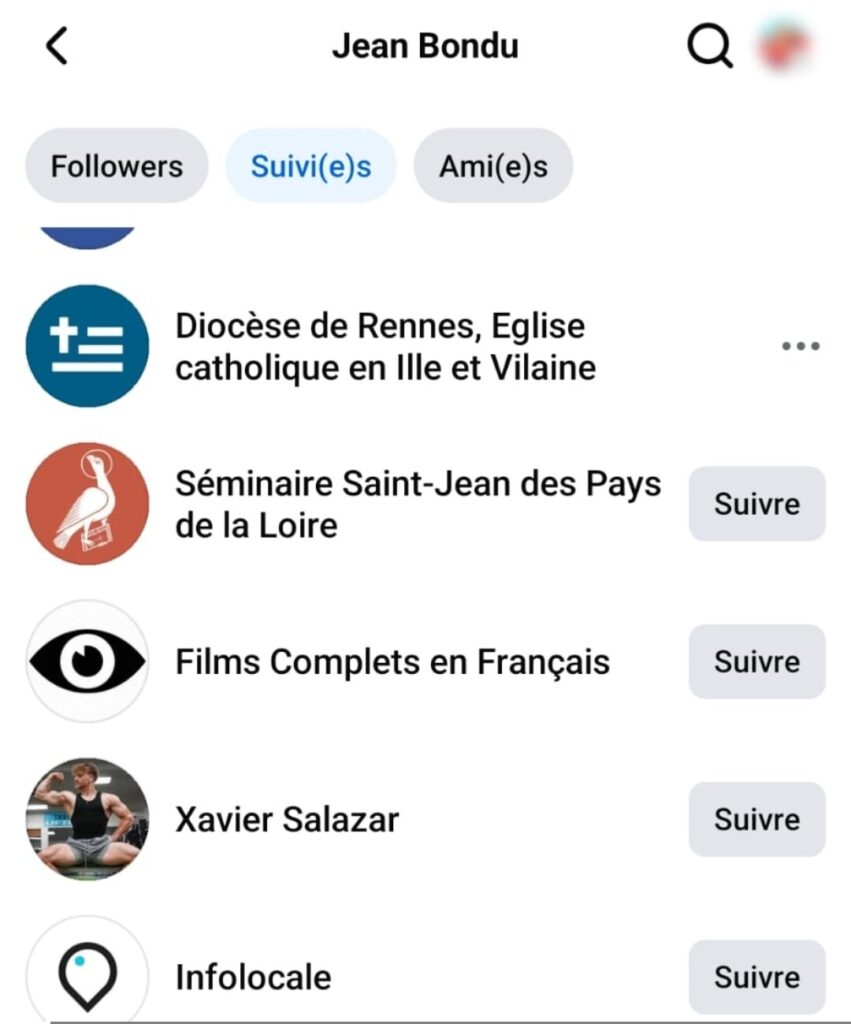The height and width of the screenshot is (1024, 851).
Task: Open Films Complets en Français page
Action: pos(392,662)
